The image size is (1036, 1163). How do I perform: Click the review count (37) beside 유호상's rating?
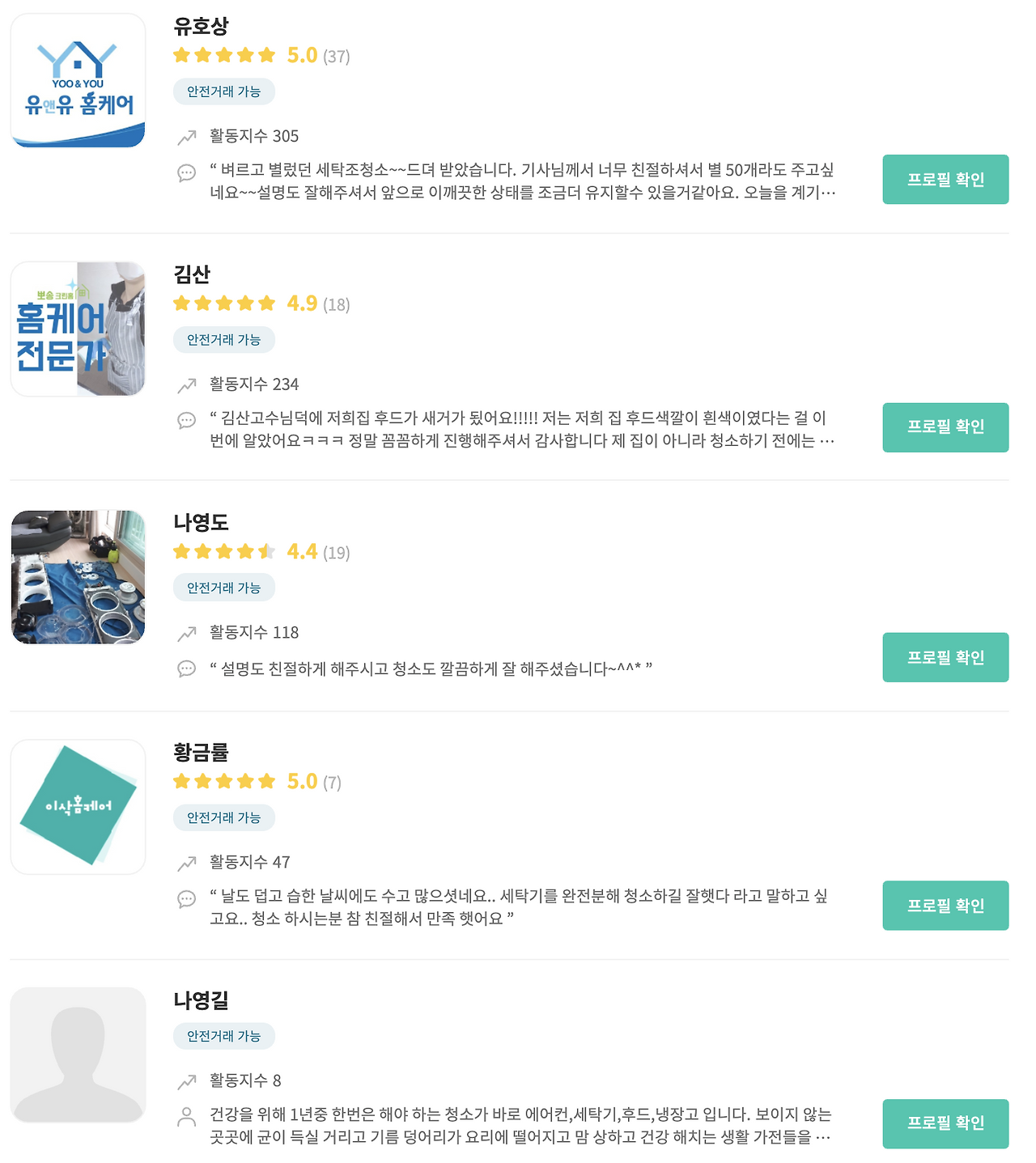pyautogui.click(x=337, y=56)
